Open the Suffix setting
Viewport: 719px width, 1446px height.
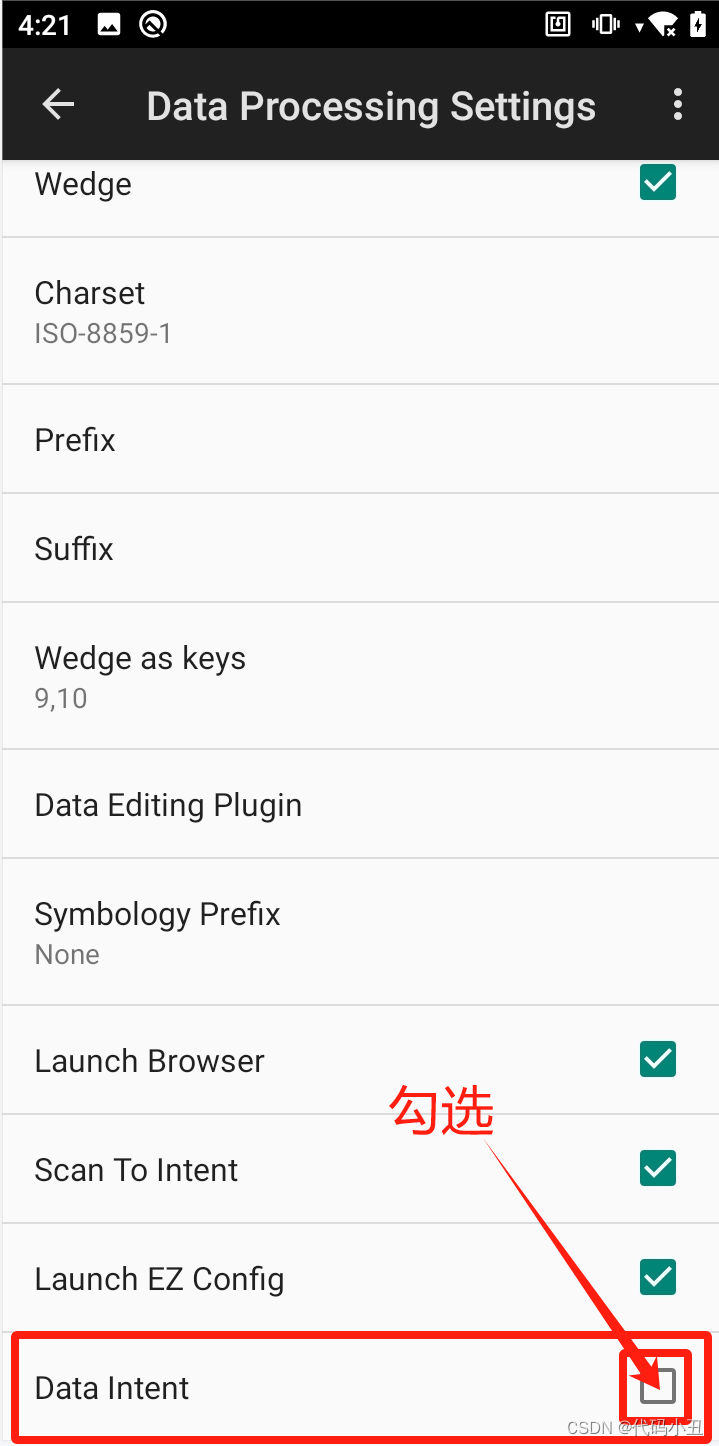click(360, 548)
